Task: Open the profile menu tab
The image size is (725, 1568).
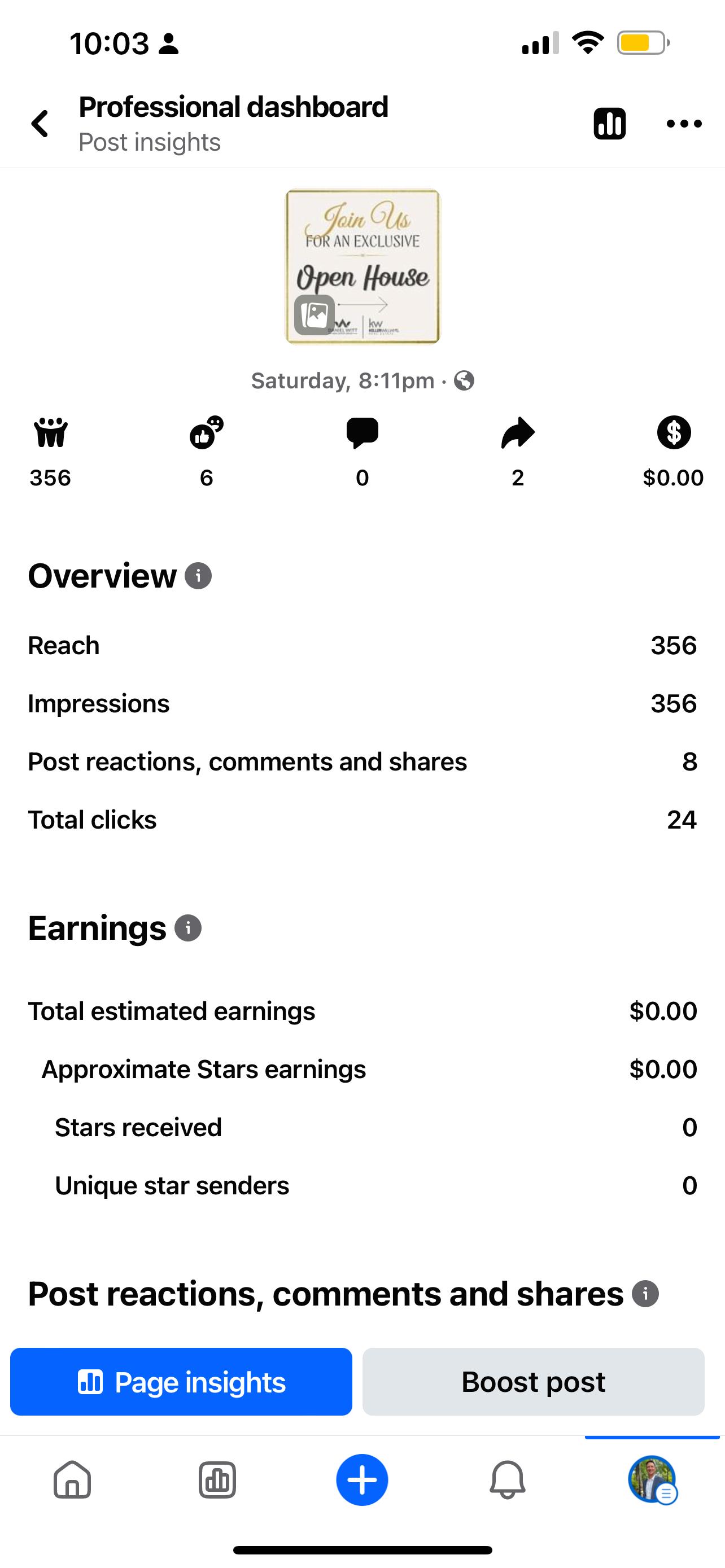Action: click(652, 1480)
